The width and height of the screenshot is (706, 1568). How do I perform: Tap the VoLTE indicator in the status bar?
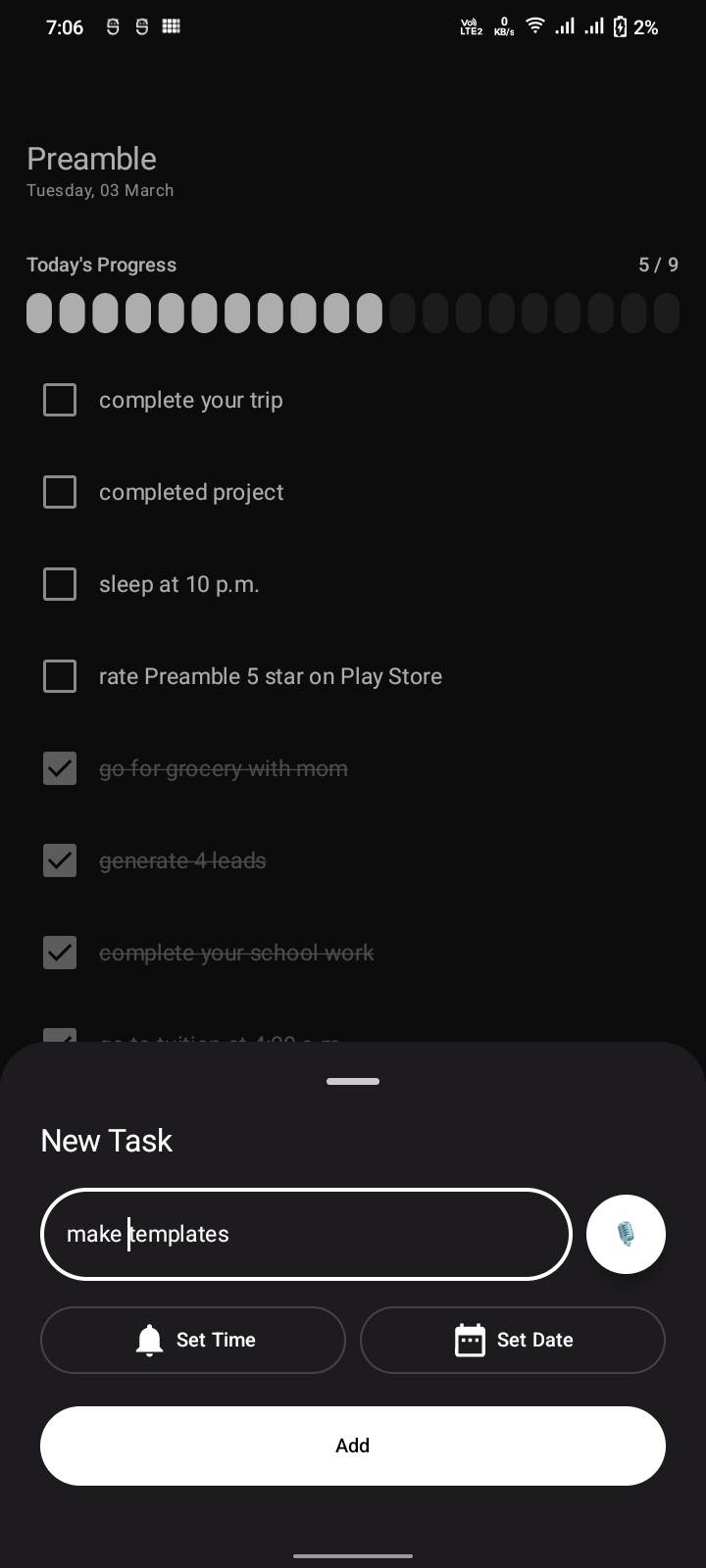pos(470,26)
